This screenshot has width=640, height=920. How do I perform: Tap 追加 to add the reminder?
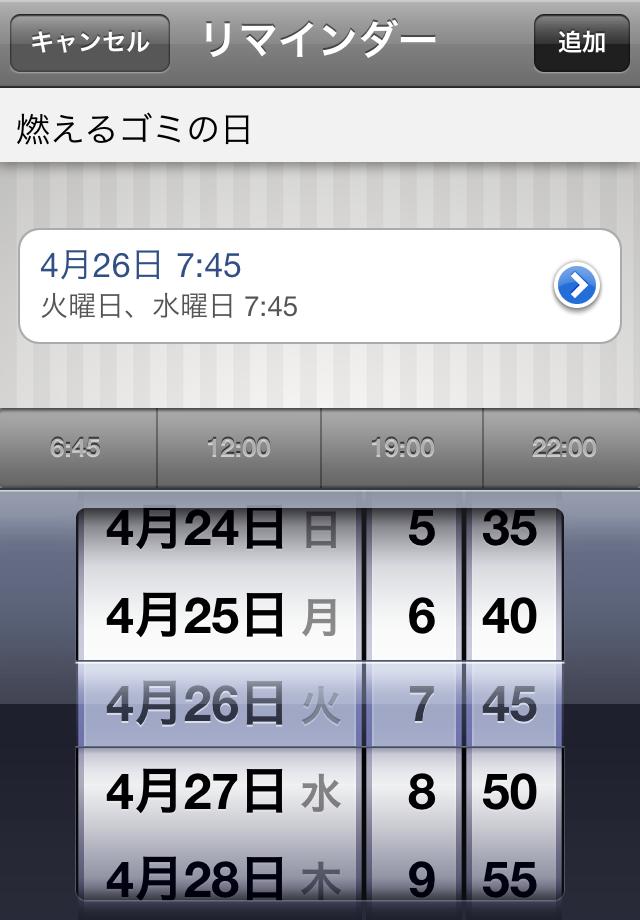point(581,43)
